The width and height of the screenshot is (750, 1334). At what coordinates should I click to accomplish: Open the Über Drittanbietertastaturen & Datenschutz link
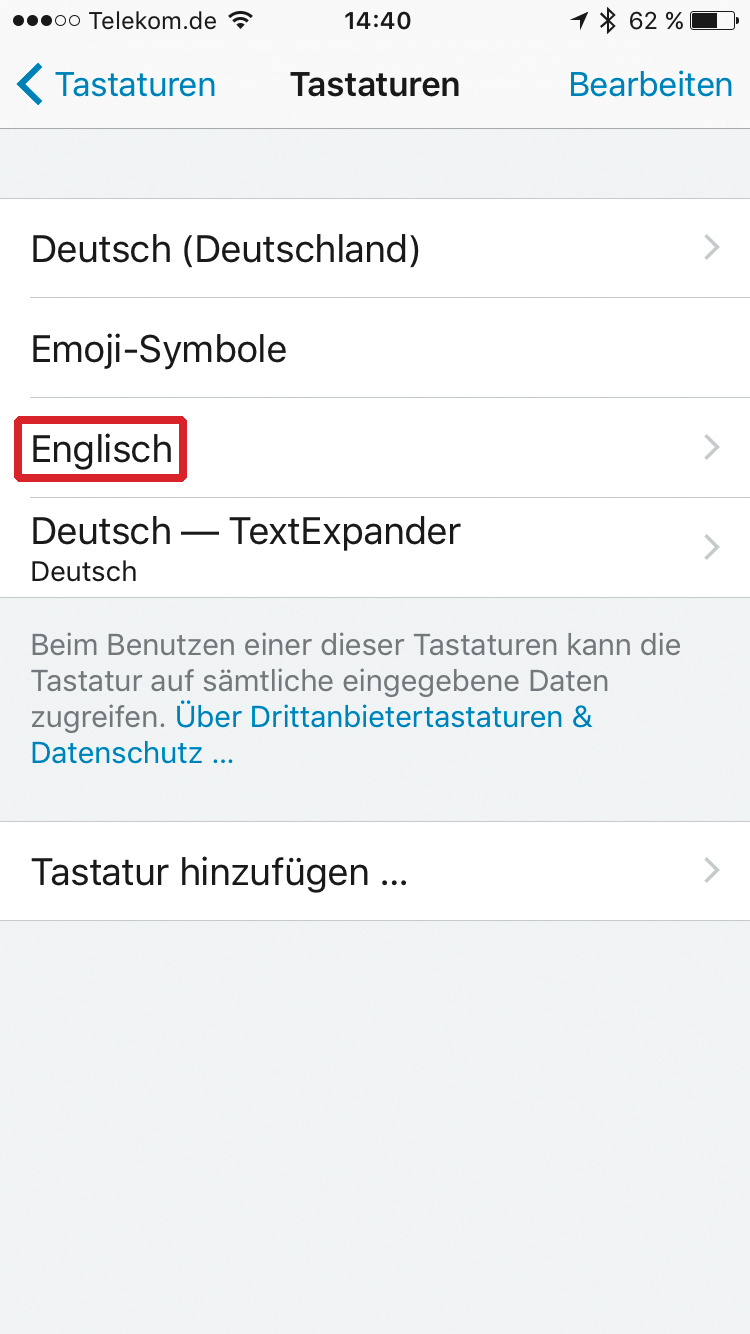coord(384,717)
